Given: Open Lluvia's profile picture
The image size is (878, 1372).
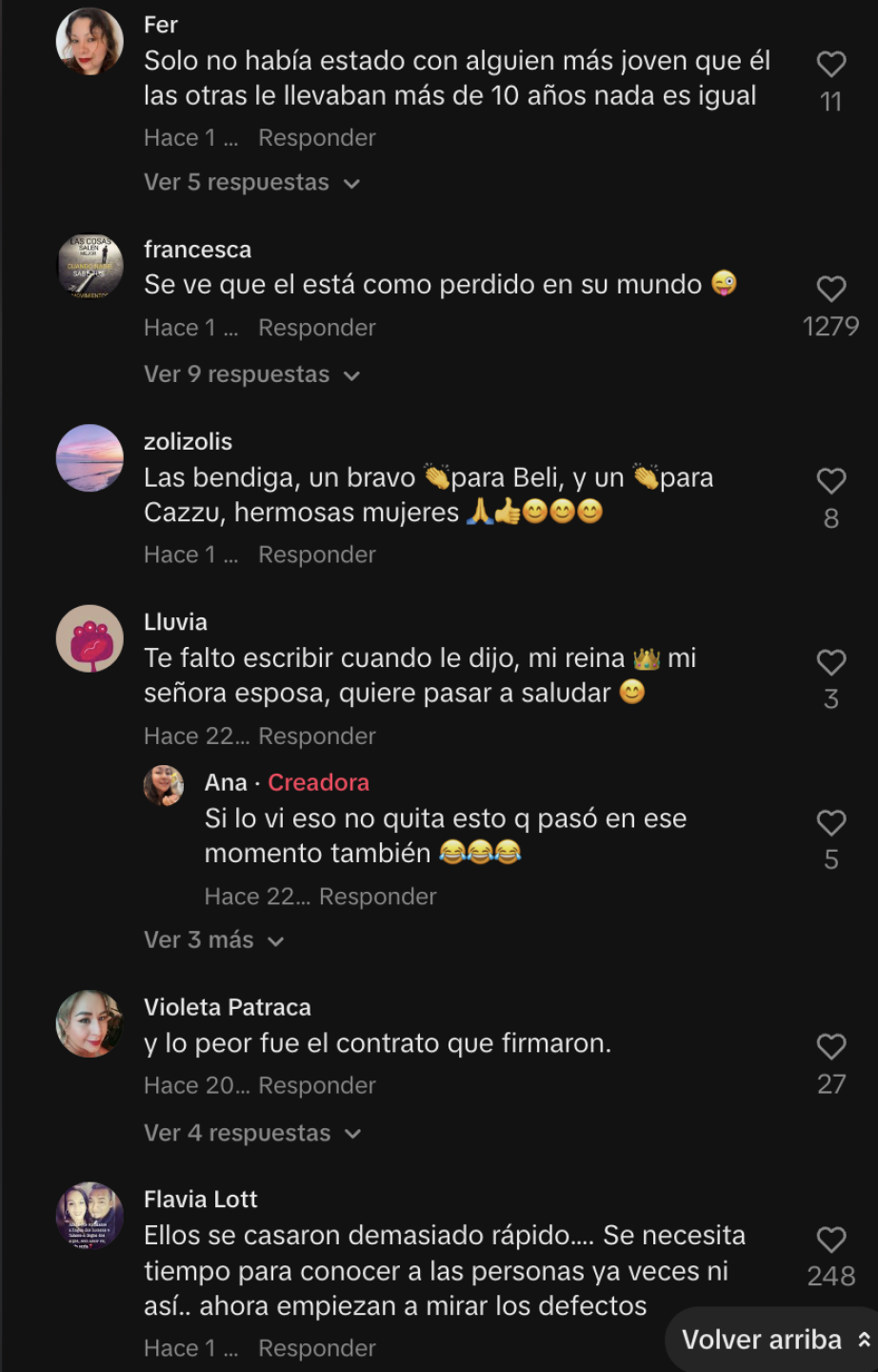Looking at the screenshot, I should [90, 638].
